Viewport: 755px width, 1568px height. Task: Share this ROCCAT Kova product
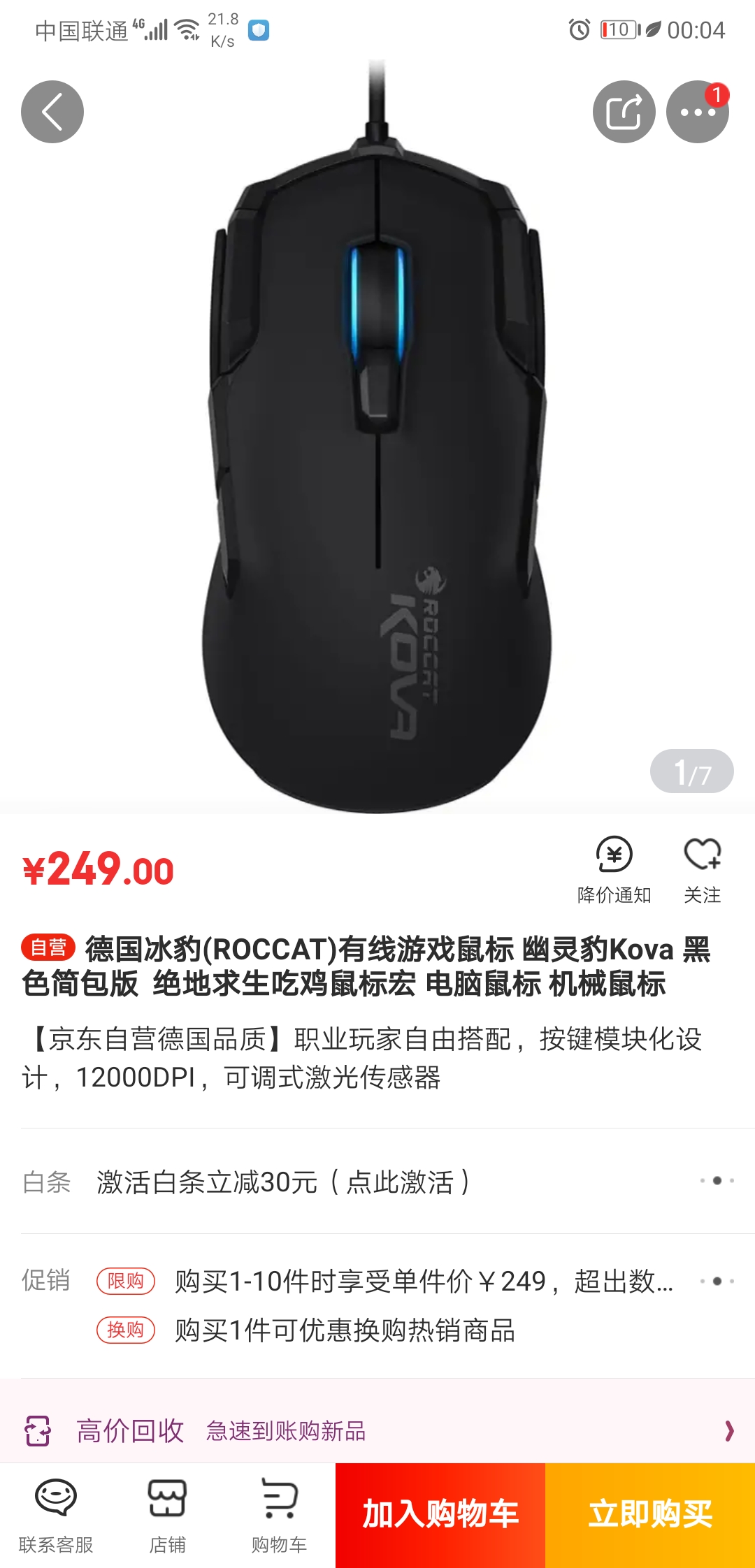[624, 112]
